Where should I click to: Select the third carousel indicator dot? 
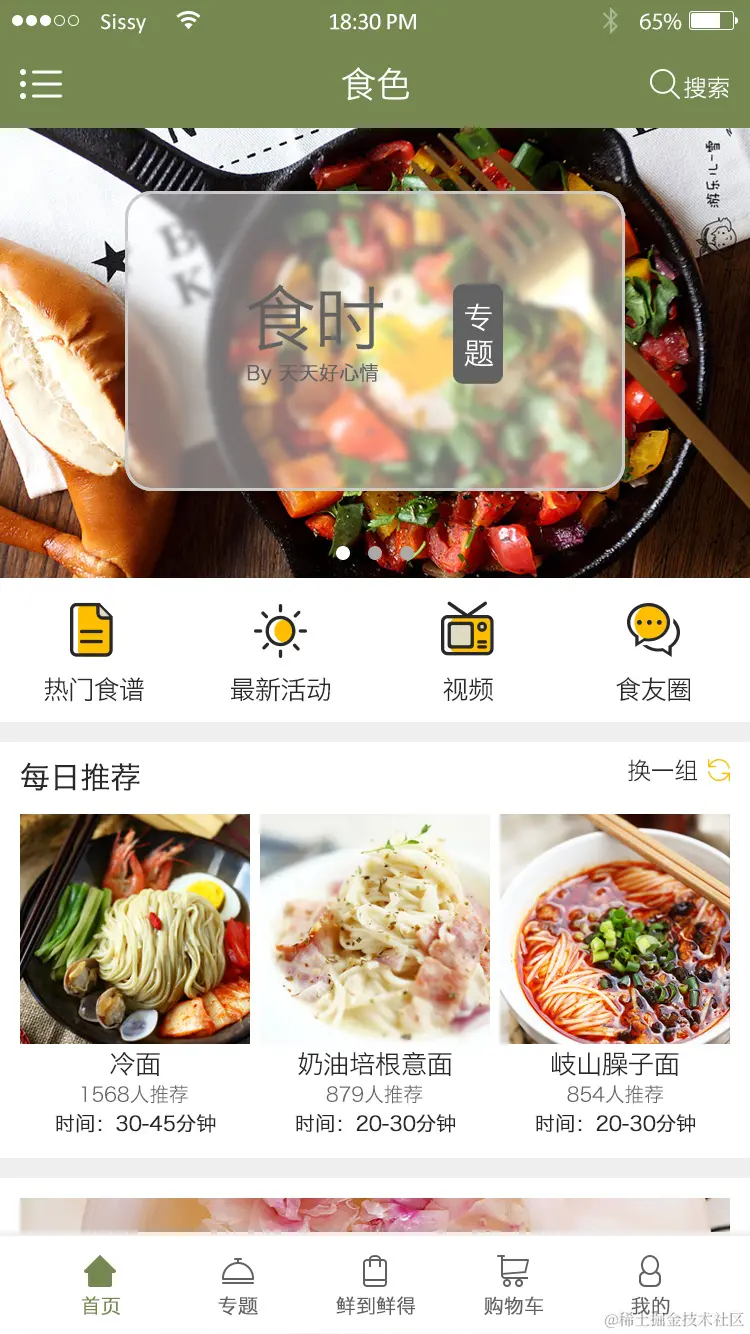click(407, 552)
